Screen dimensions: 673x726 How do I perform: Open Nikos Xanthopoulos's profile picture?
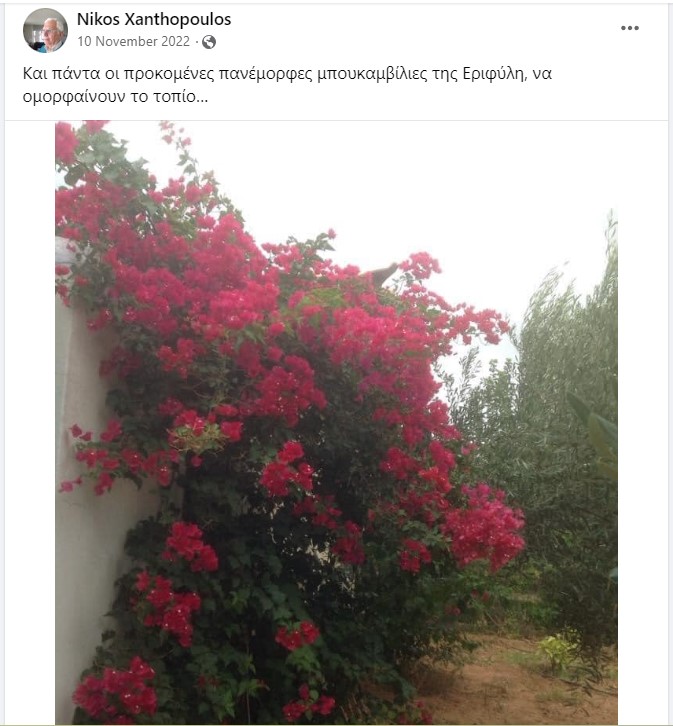(x=45, y=30)
